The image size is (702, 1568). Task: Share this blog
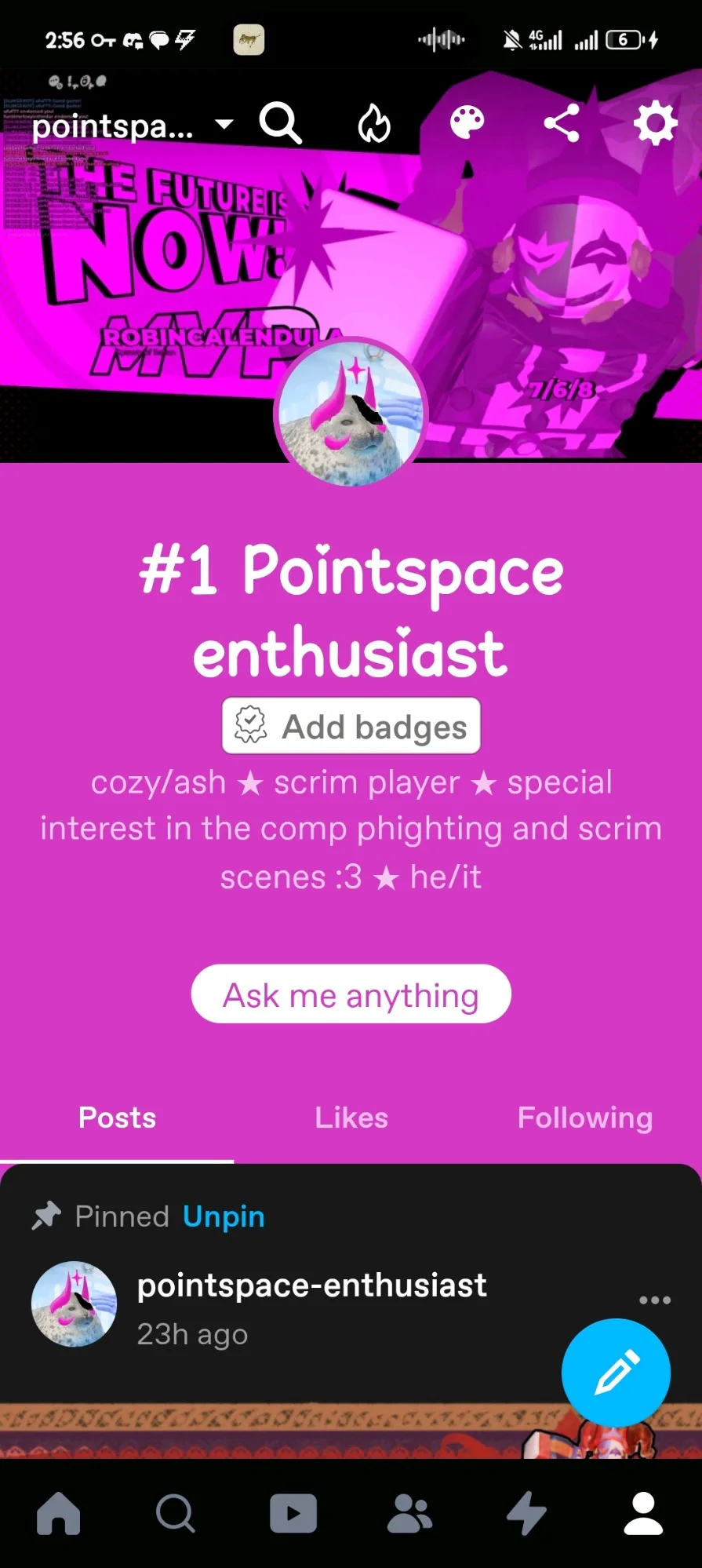point(562,123)
